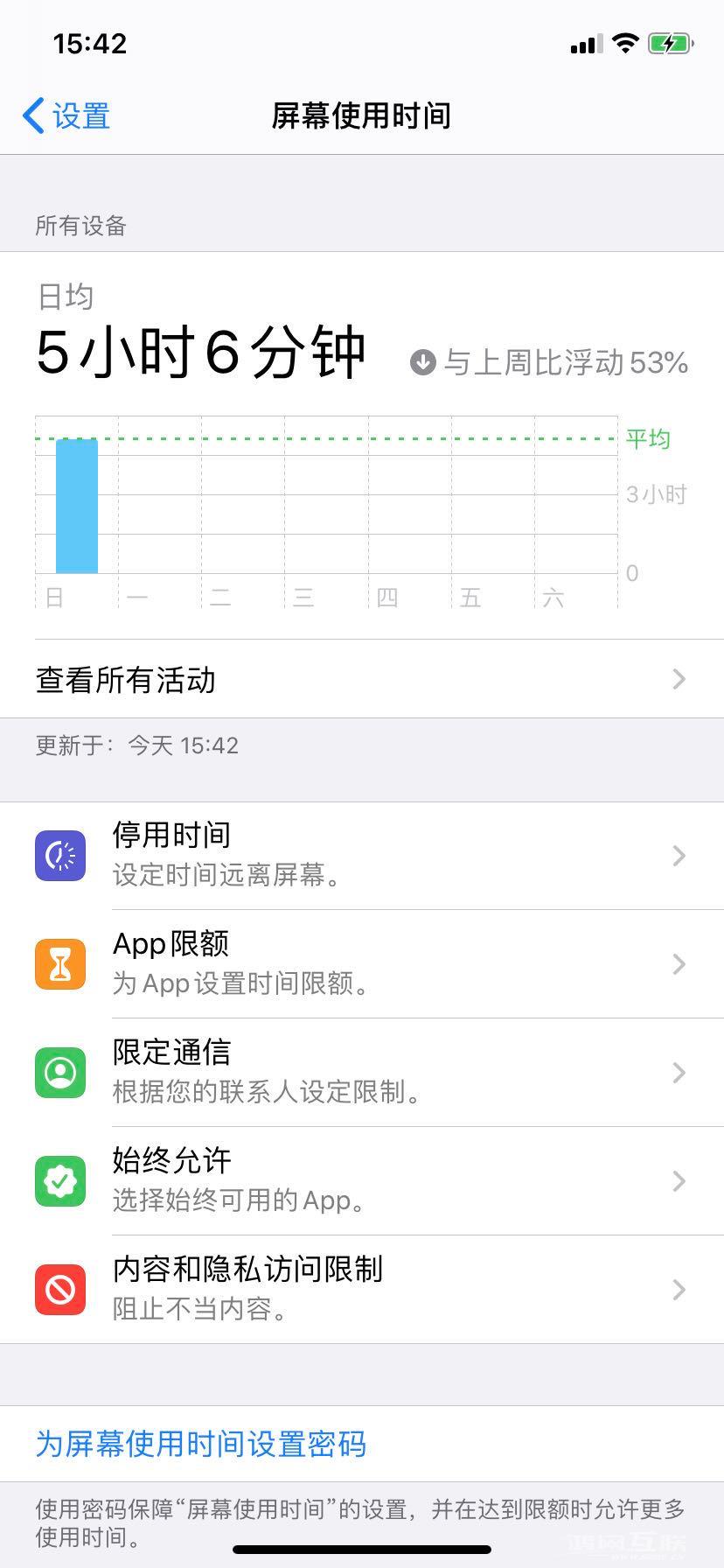Select the 屏幕使用时间 title
Viewport: 724px width, 1568px height.
pyautogui.click(x=362, y=115)
